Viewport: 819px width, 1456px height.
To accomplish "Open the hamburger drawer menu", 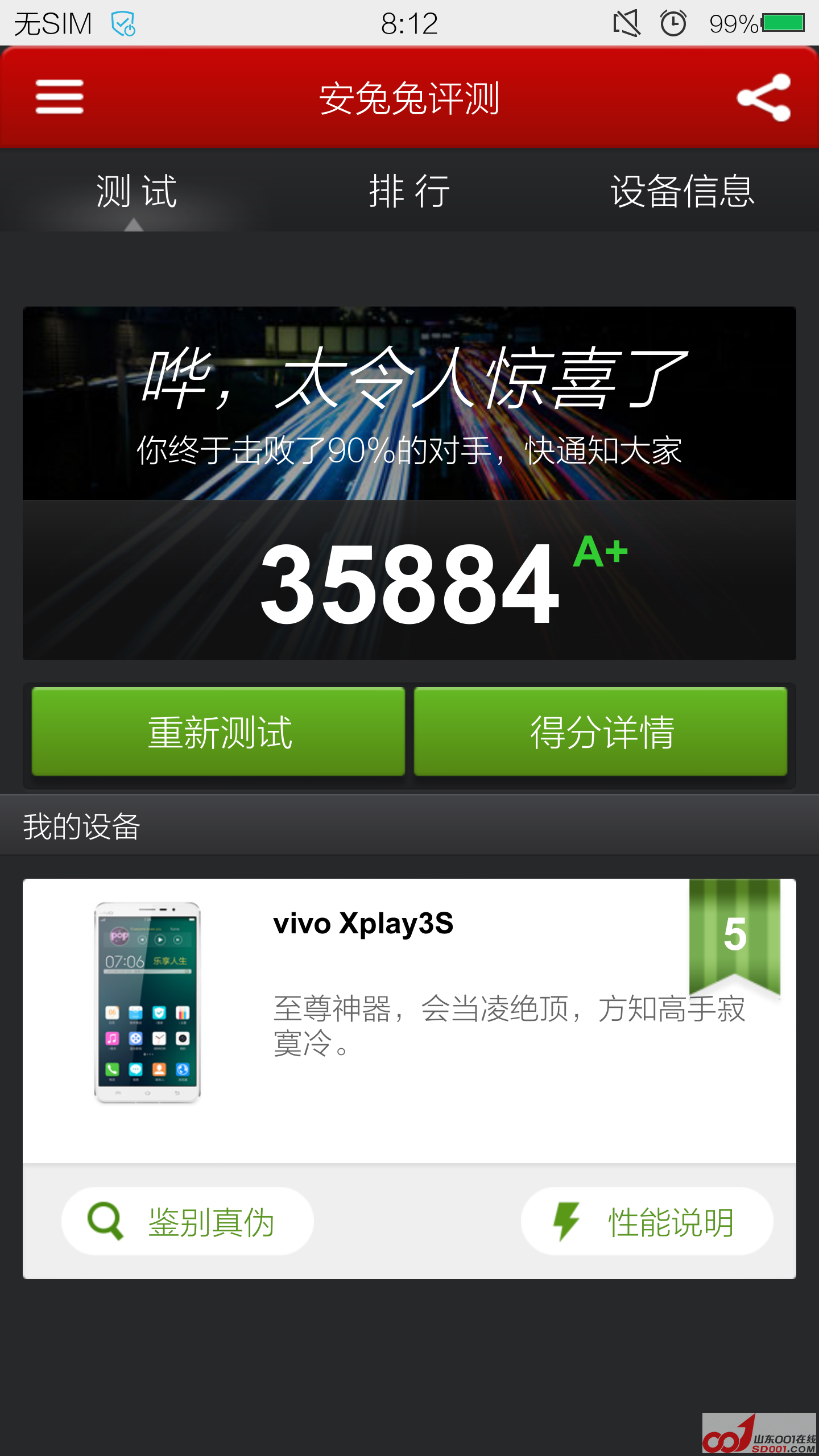I will pyautogui.click(x=59, y=97).
